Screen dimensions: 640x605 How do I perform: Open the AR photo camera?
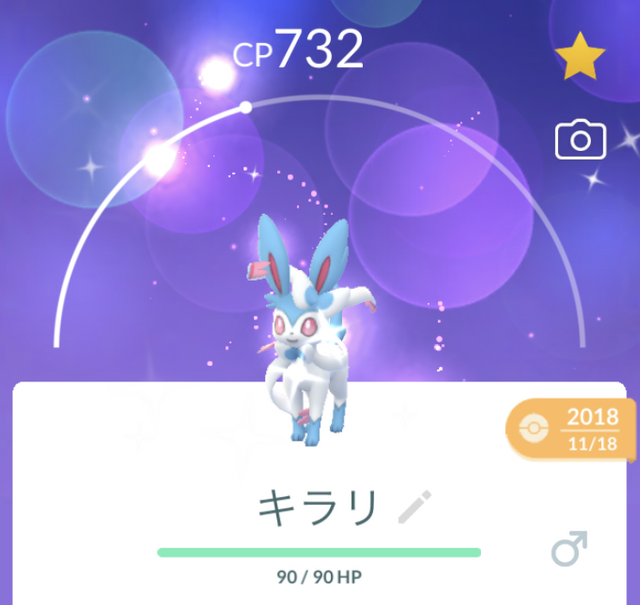click(x=581, y=140)
